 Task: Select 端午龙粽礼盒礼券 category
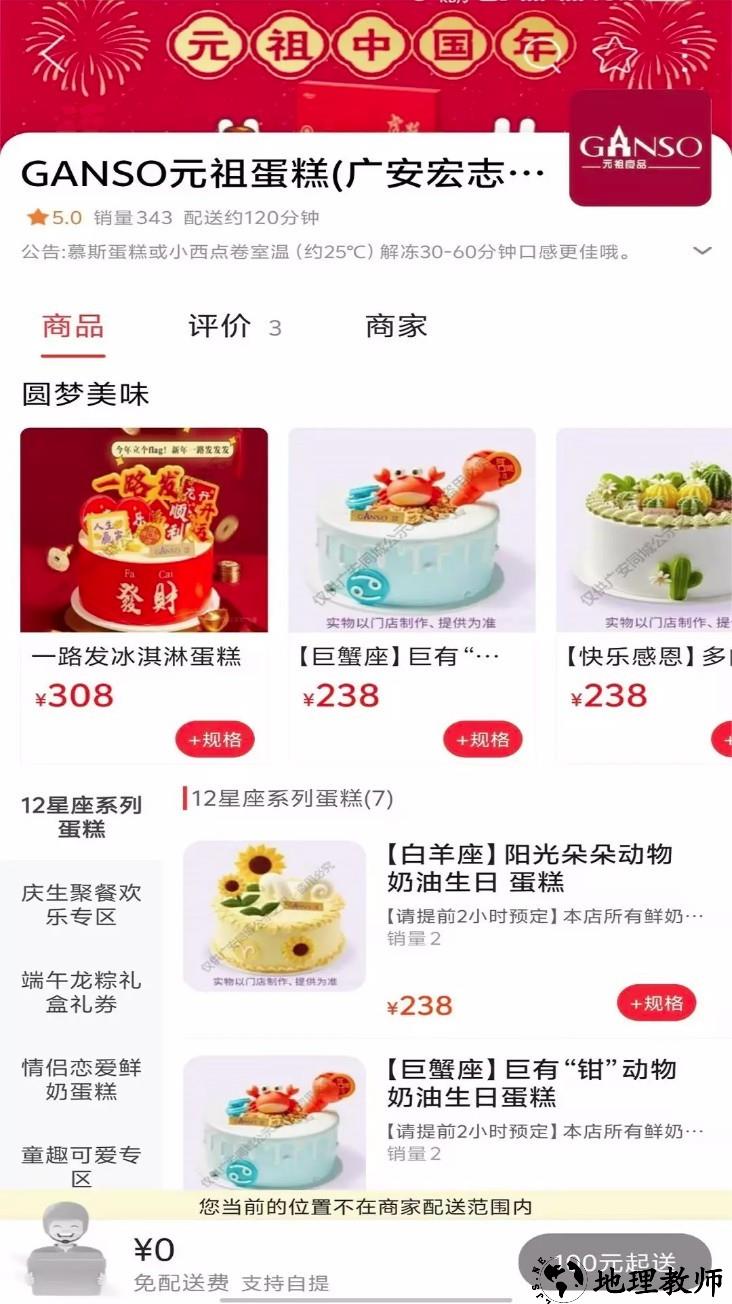(80, 993)
